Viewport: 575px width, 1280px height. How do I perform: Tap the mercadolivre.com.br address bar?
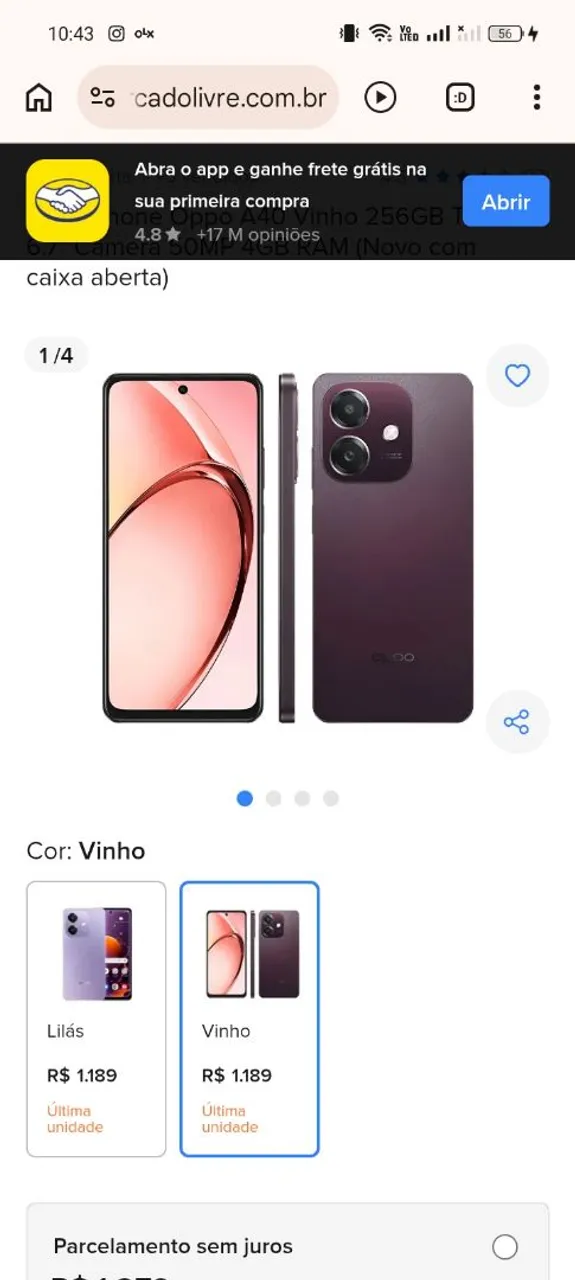[208, 97]
